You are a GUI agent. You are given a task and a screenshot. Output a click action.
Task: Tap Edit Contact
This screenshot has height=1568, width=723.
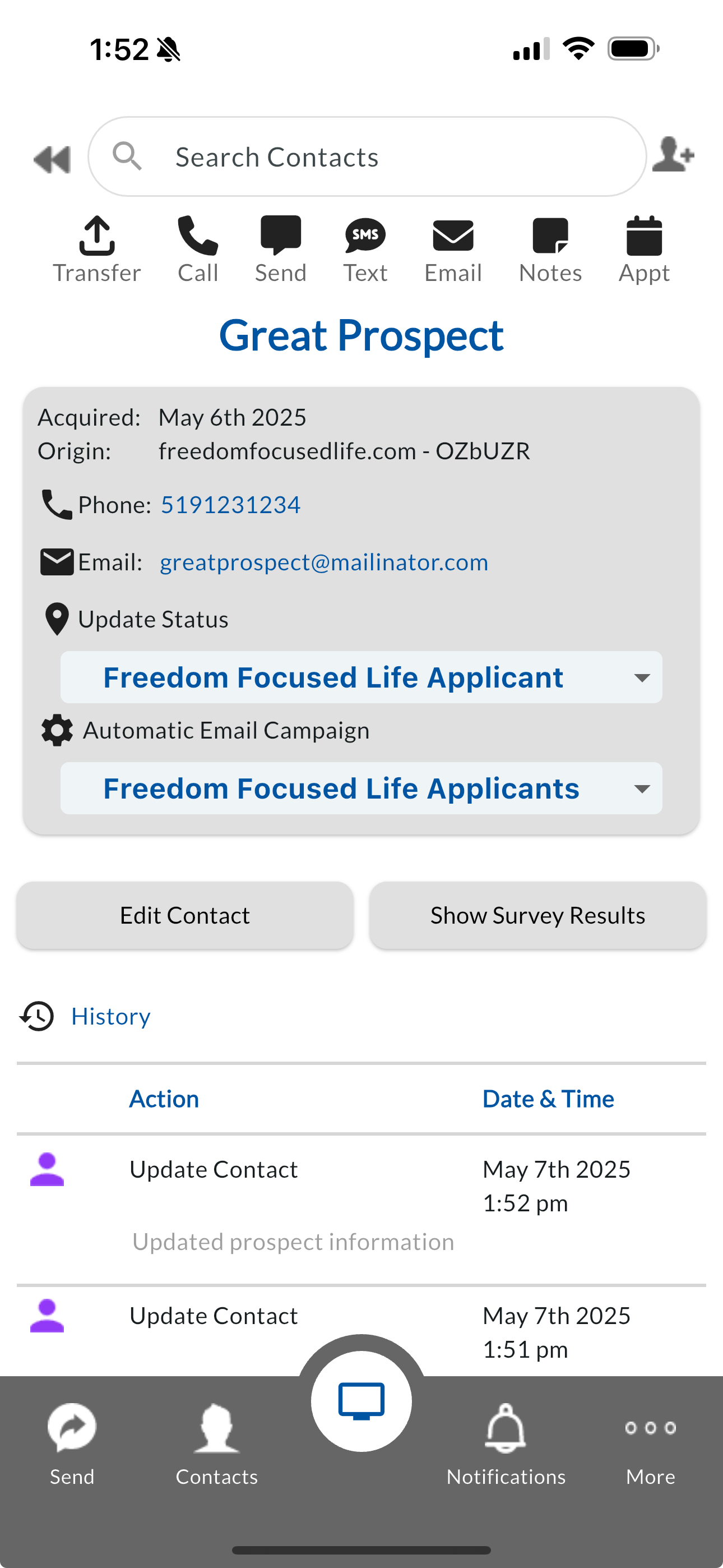(185, 915)
